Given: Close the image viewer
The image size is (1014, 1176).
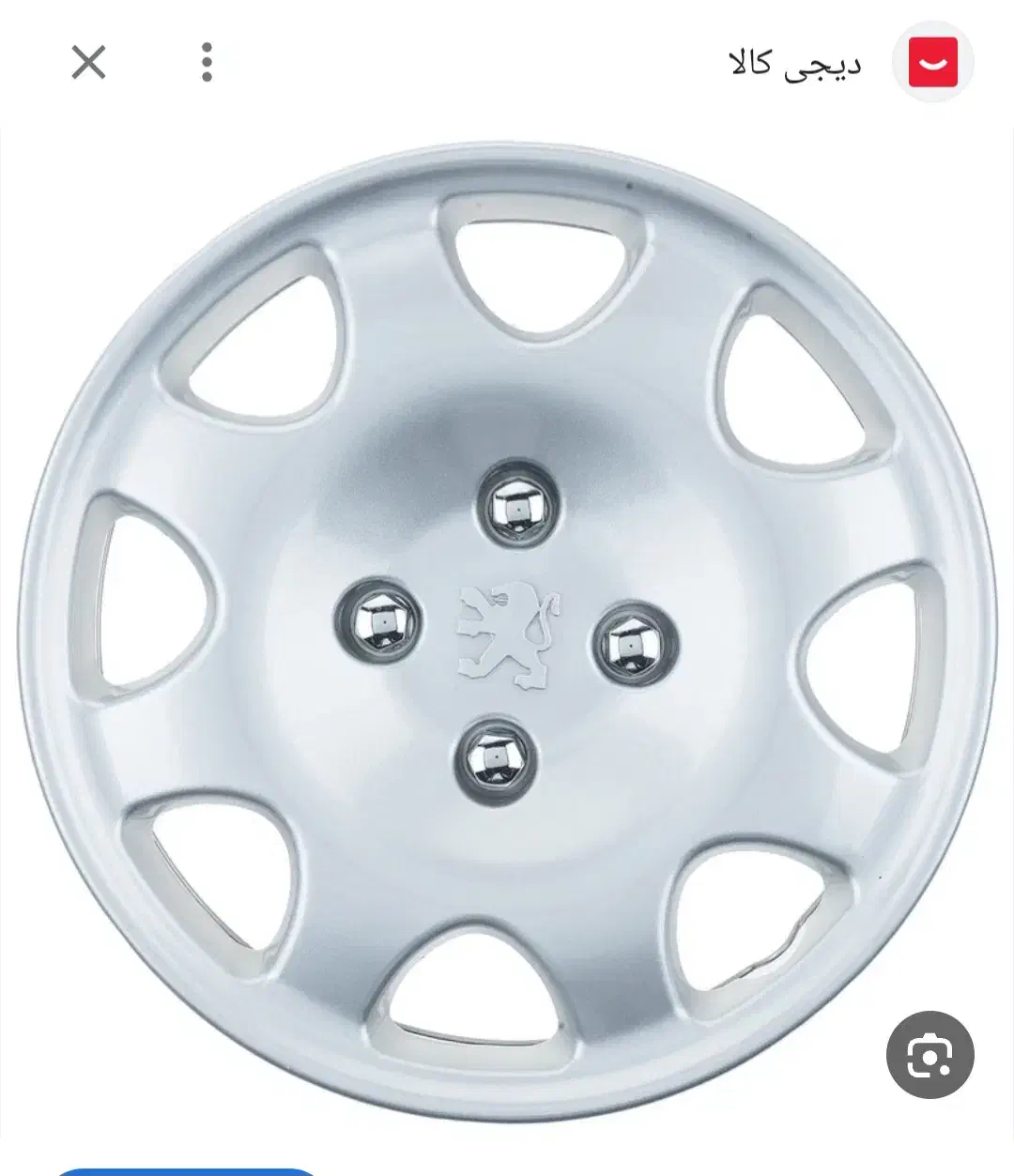Looking at the screenshot, I should point(89,63).
